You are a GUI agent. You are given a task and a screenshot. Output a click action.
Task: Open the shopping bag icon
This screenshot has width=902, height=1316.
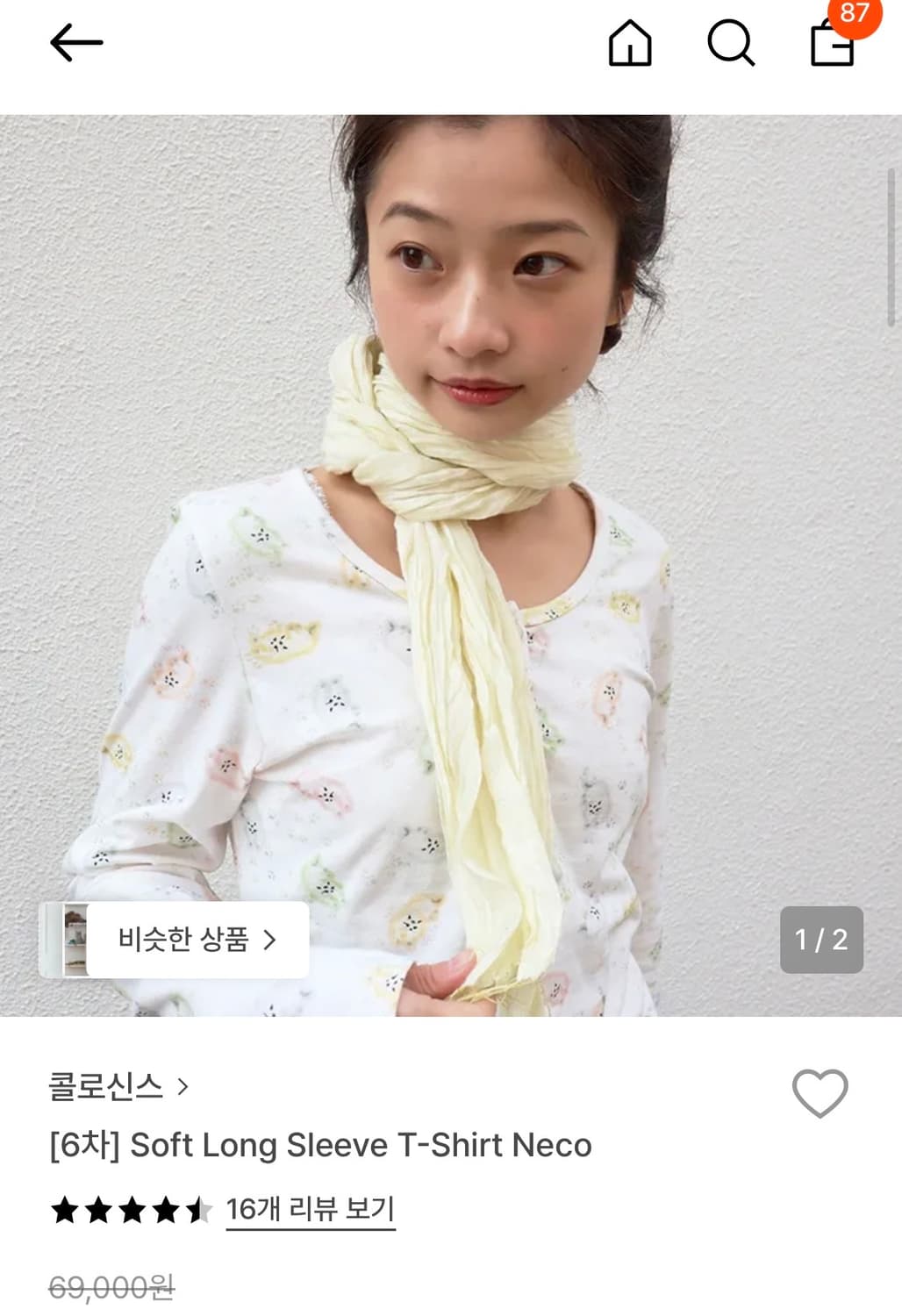coord(830,46)
